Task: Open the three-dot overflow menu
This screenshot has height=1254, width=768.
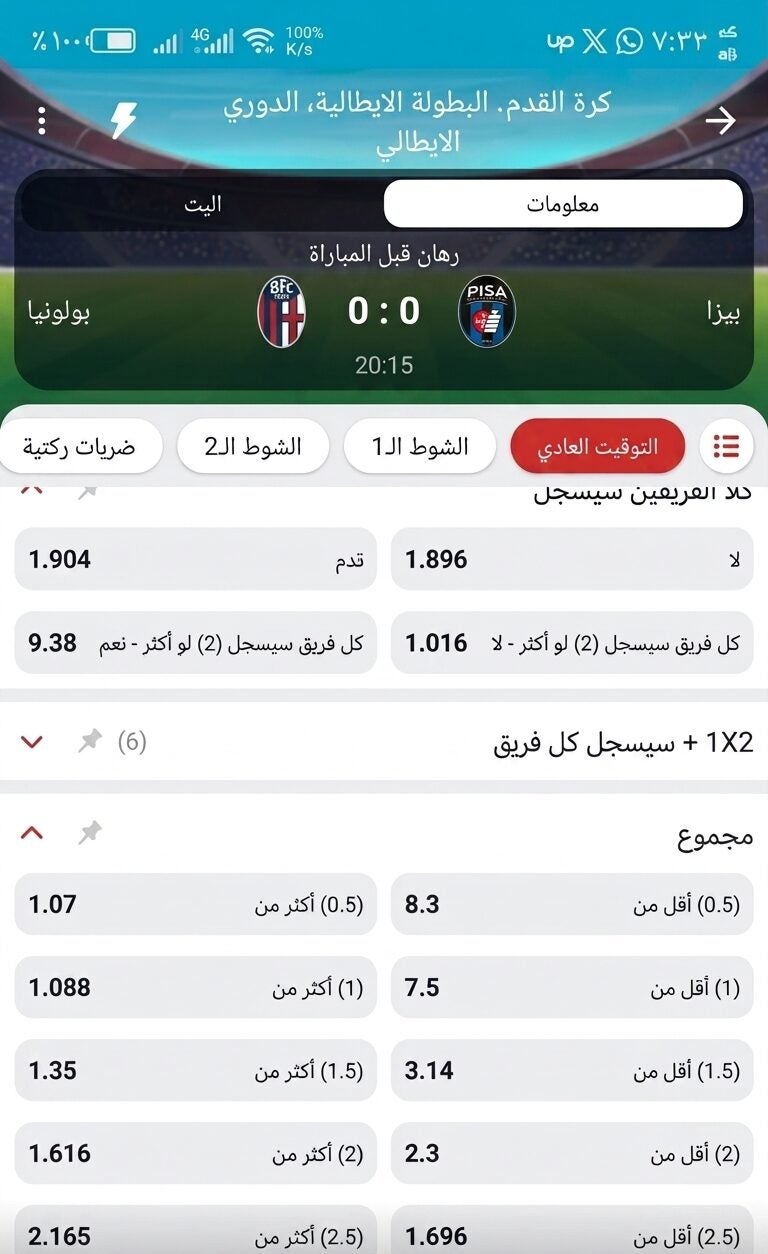Action: (41, 121)
